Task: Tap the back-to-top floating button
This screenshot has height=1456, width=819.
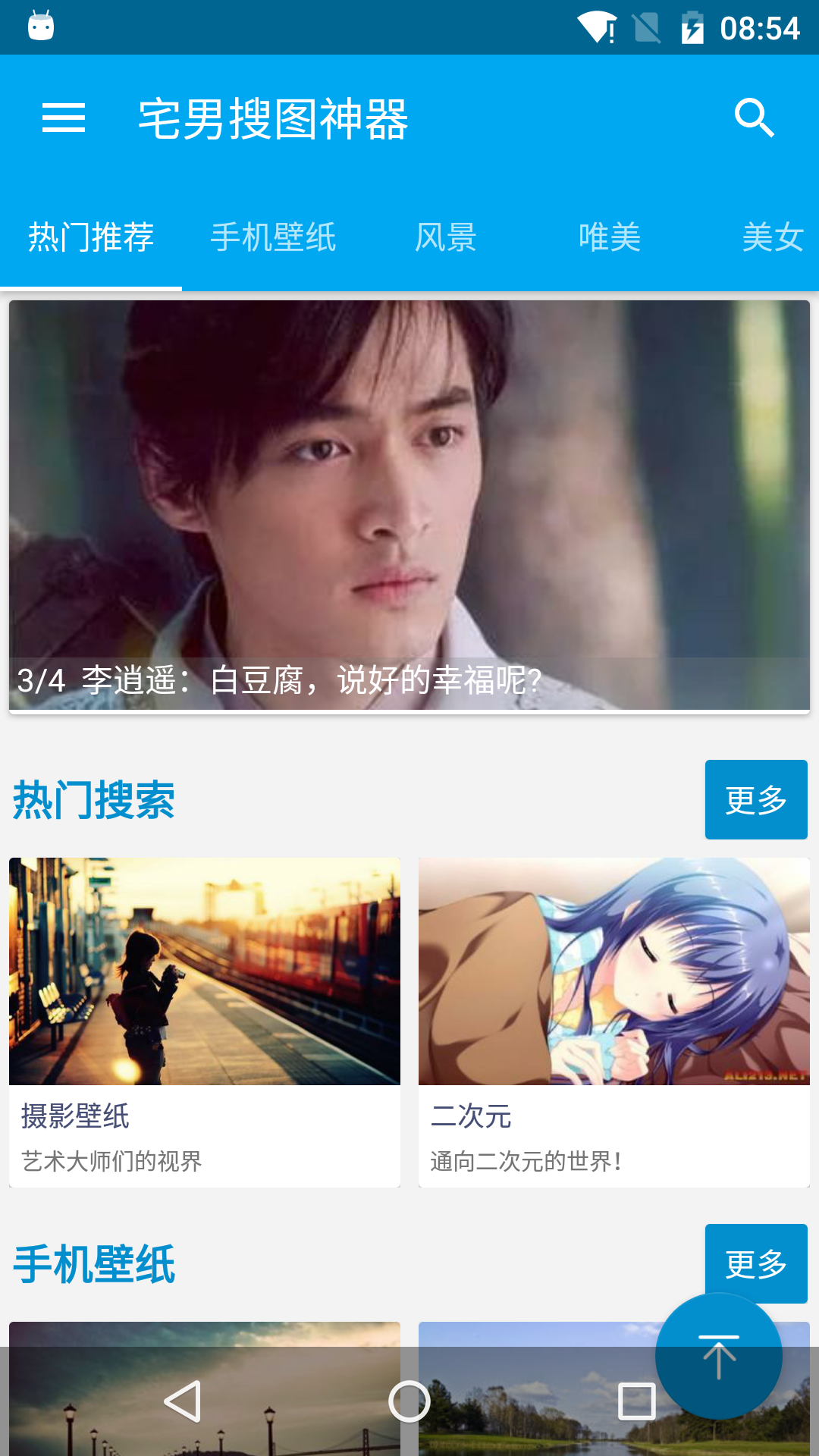Action: click(719, 1357)
